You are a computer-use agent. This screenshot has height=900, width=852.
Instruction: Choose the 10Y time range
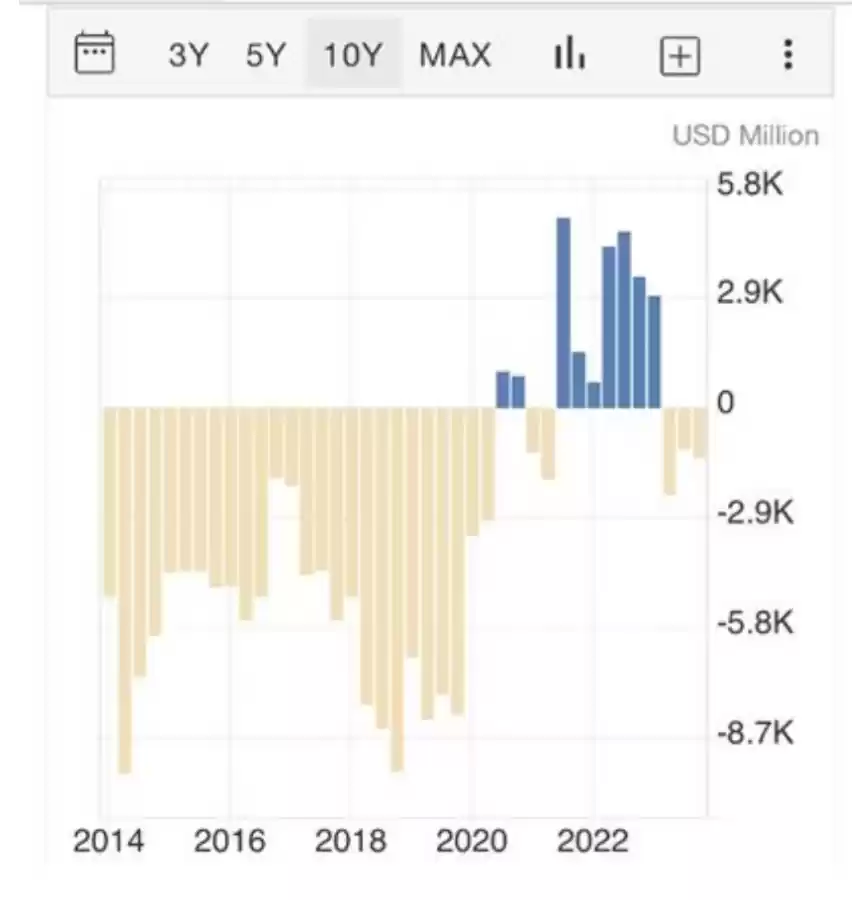[352, 55]
